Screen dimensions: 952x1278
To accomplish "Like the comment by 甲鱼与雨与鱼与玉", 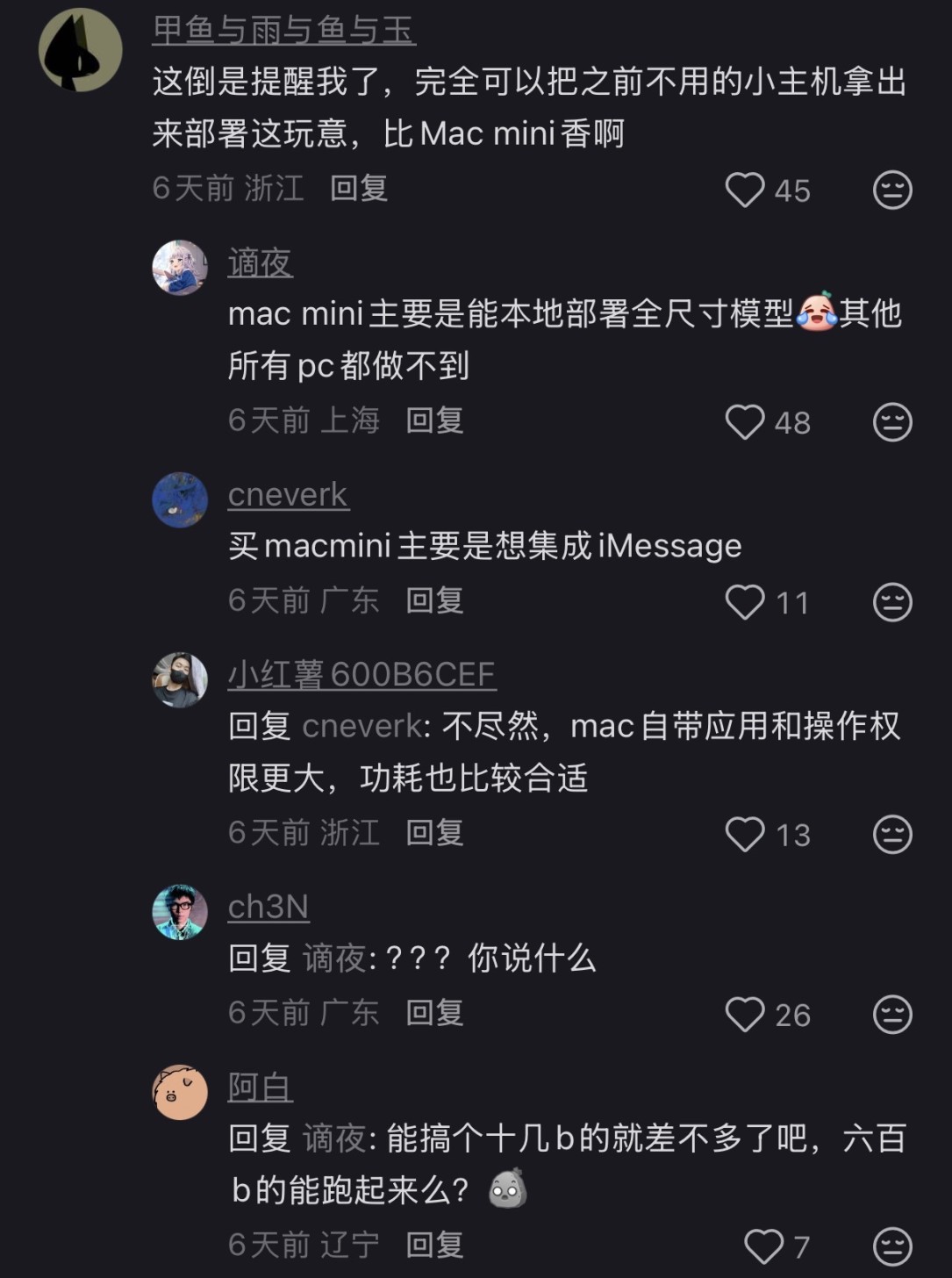I will click(745, 190).
